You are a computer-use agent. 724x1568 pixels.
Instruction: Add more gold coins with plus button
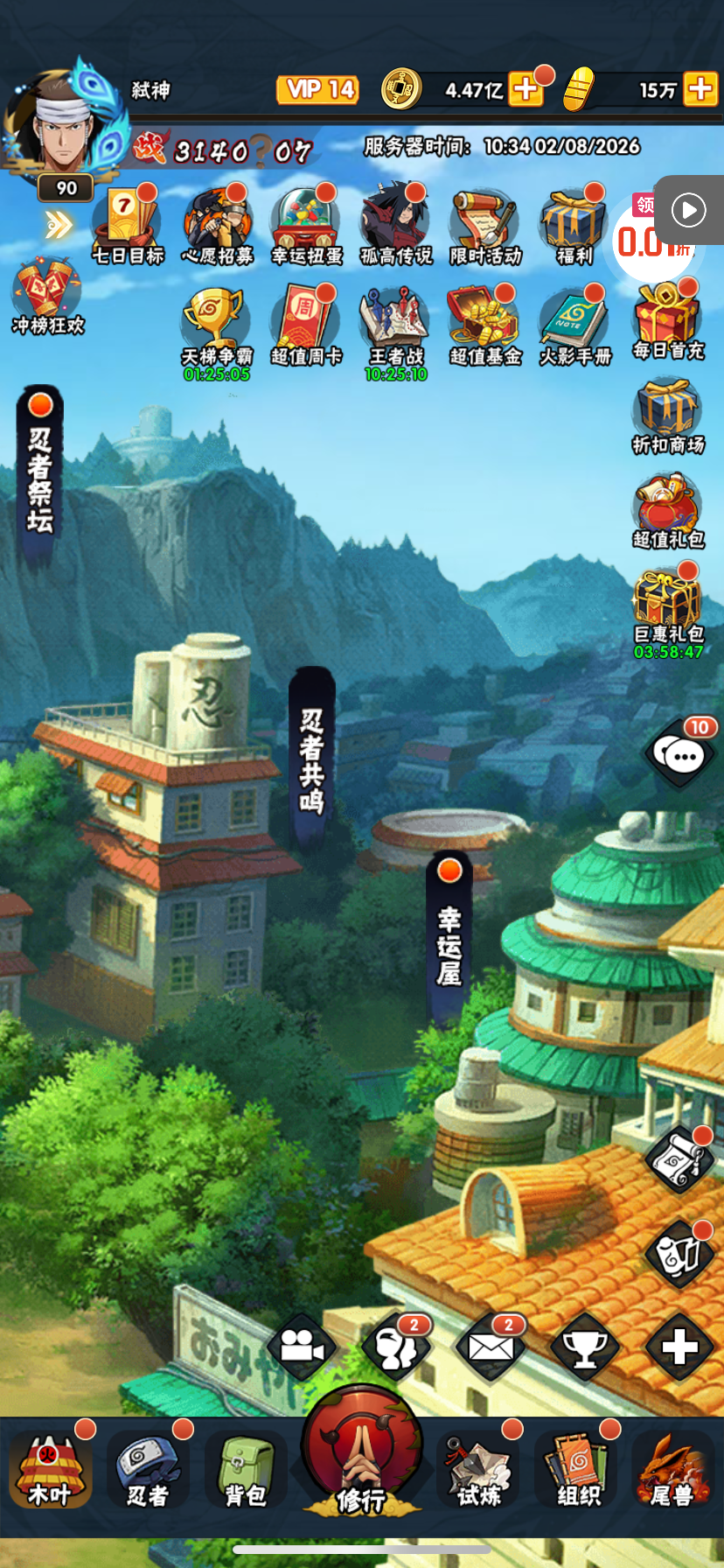tap(526, 89)
